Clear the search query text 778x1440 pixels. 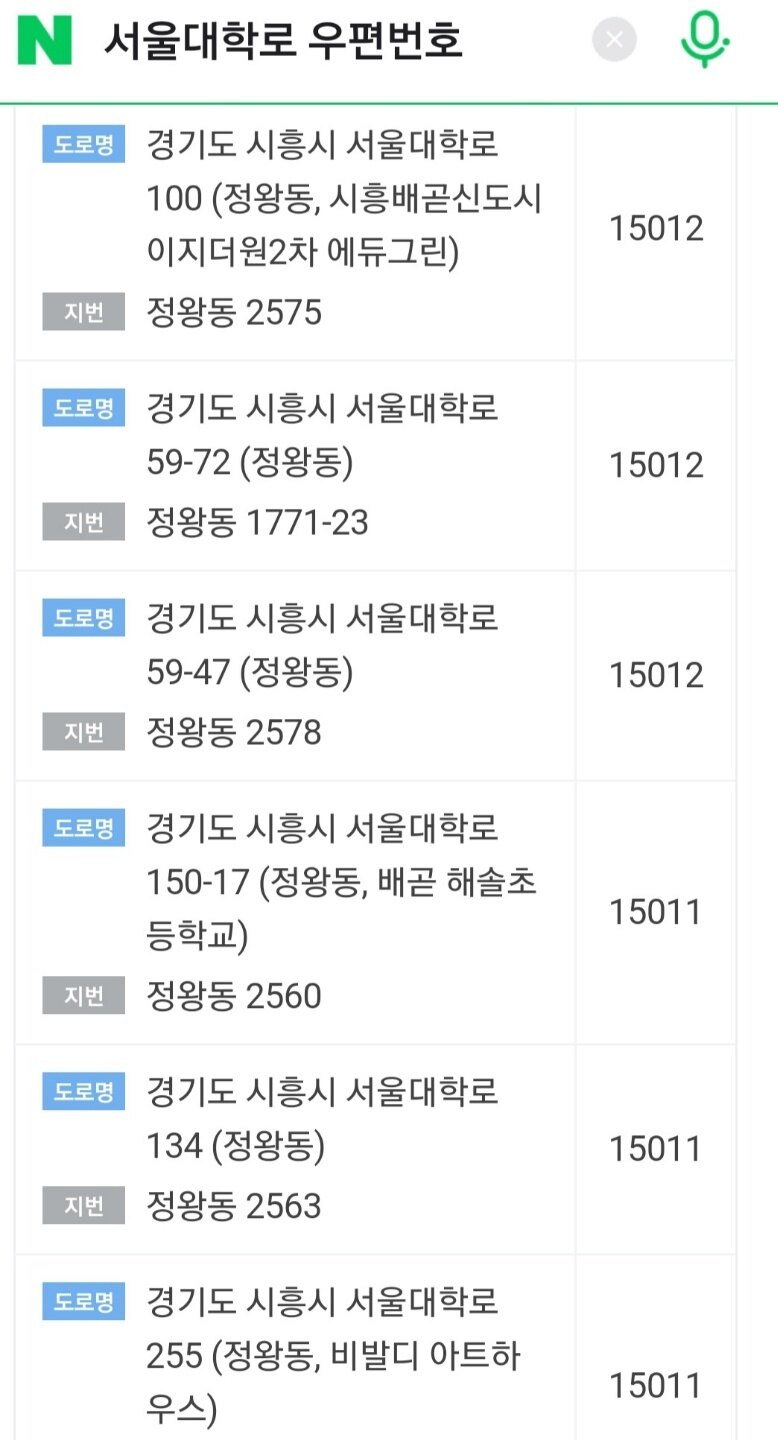click(614, 40)
